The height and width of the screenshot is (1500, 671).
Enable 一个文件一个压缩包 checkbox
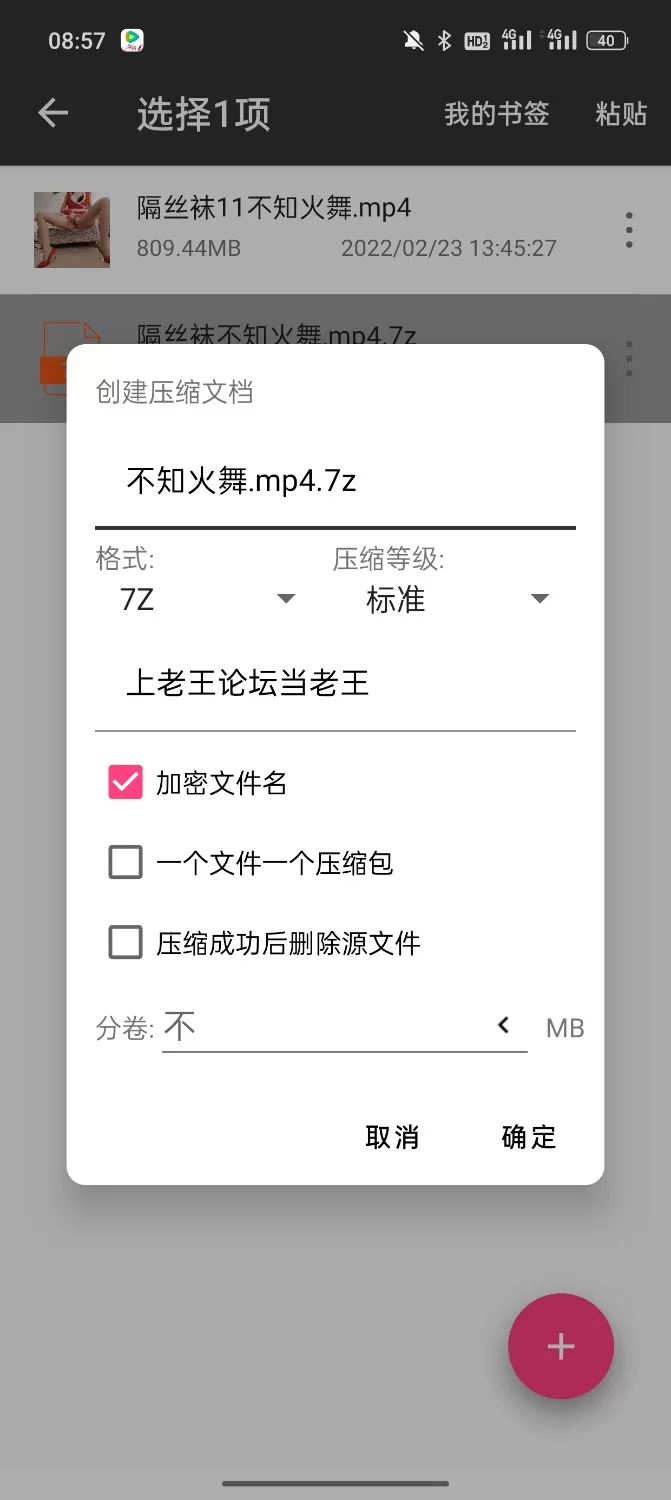pos(126,863)
